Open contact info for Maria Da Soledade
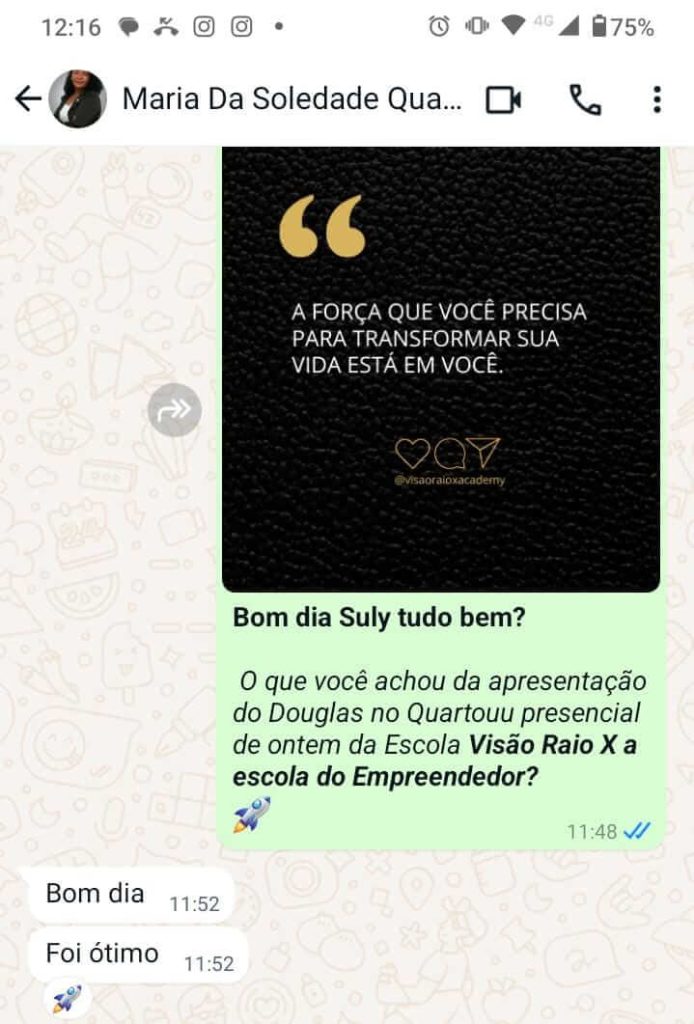 tap(292, 99)
